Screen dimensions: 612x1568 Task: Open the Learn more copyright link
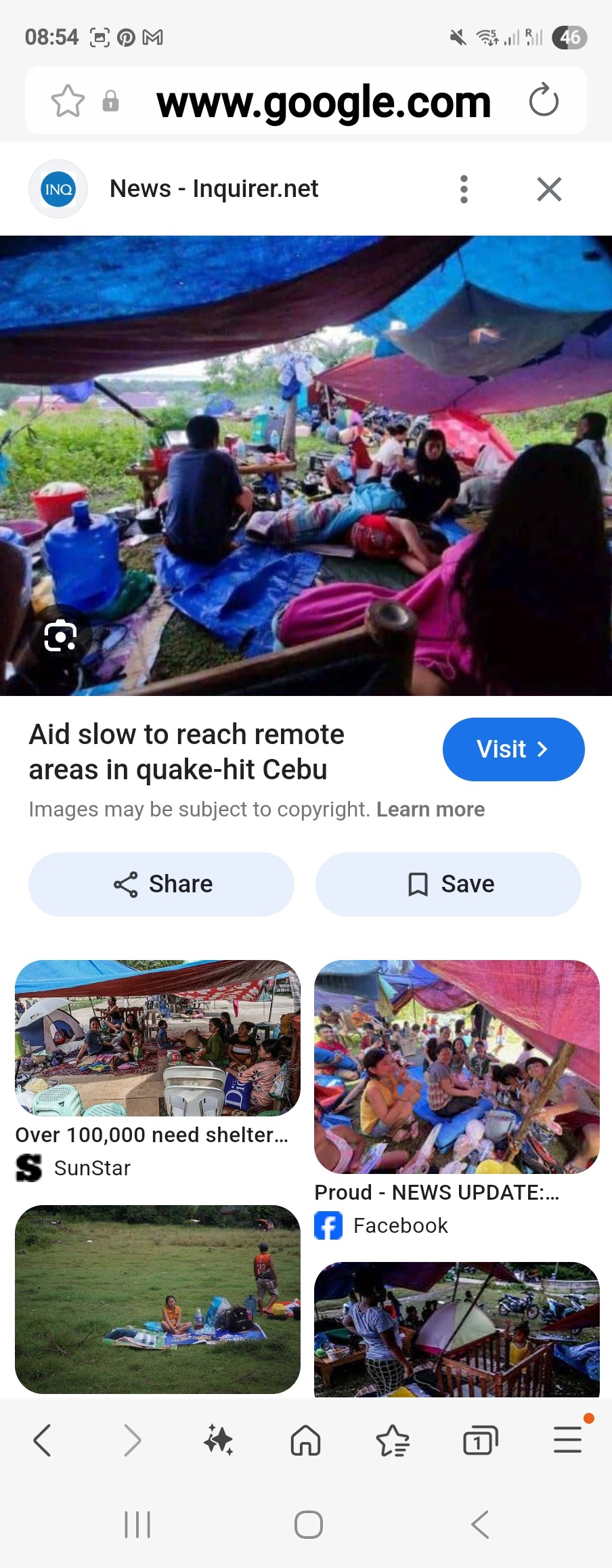(x=431, y=810)
